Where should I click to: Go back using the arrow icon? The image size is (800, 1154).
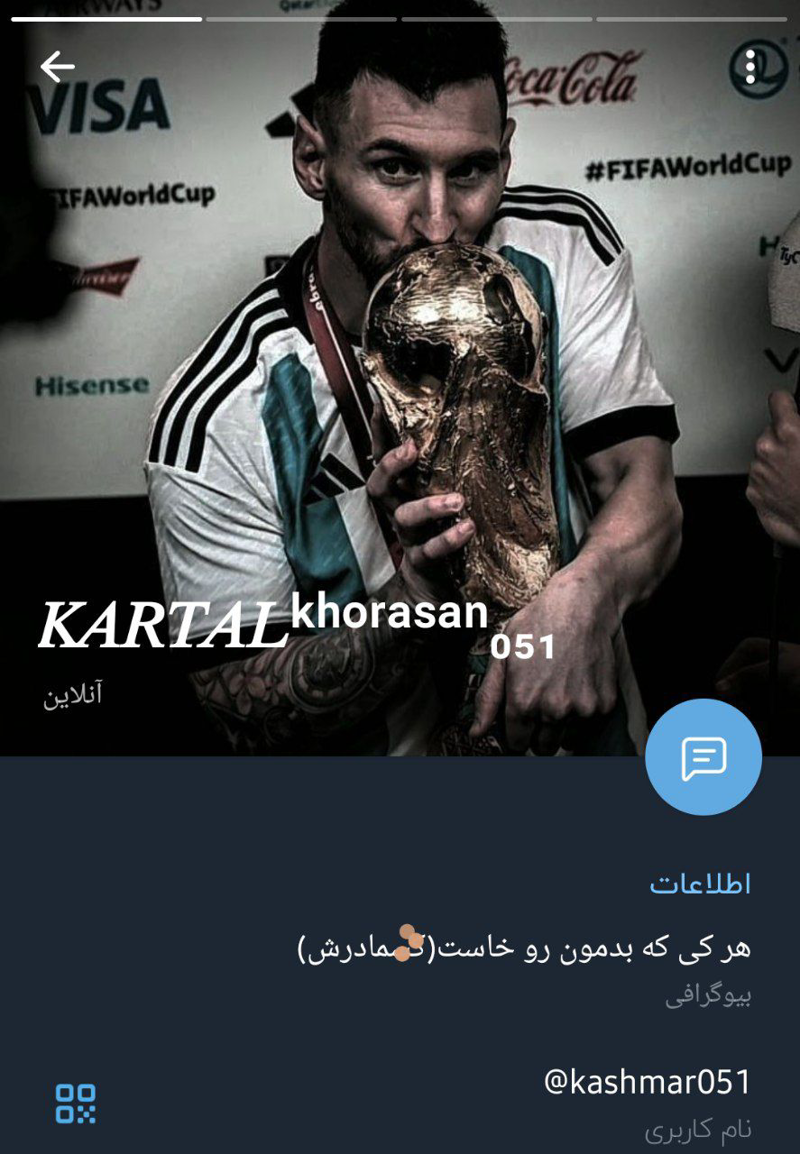tap(57, 67)
